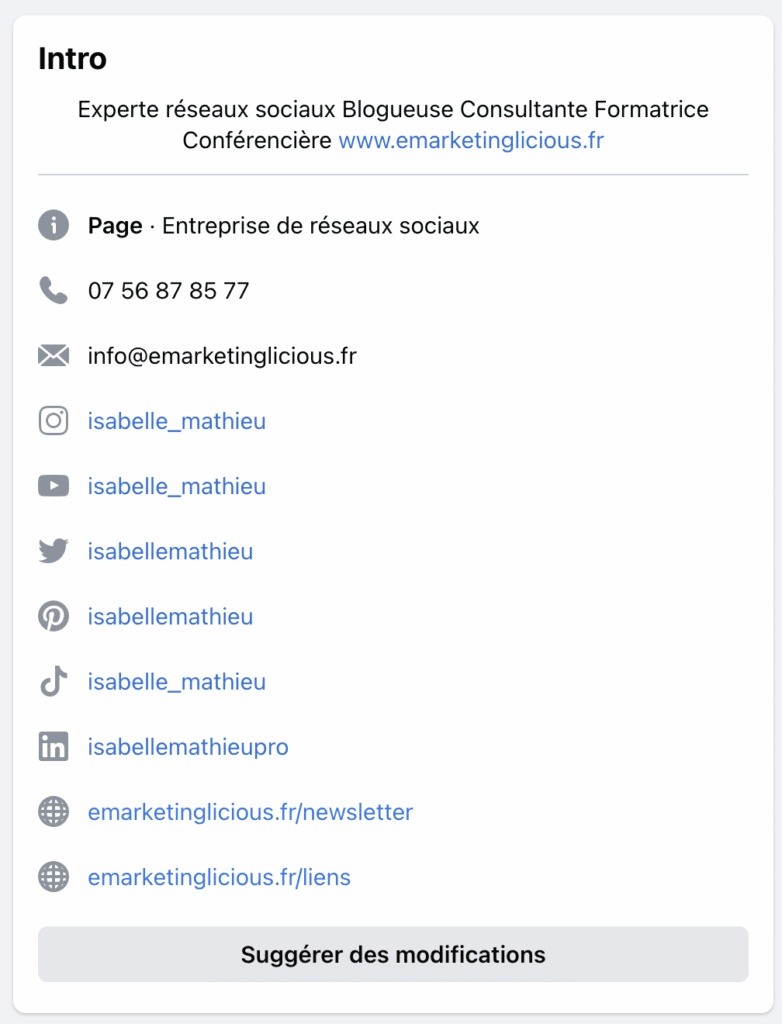
Task: Click the phone icon next to the number
Action: (x=52, y=290)
